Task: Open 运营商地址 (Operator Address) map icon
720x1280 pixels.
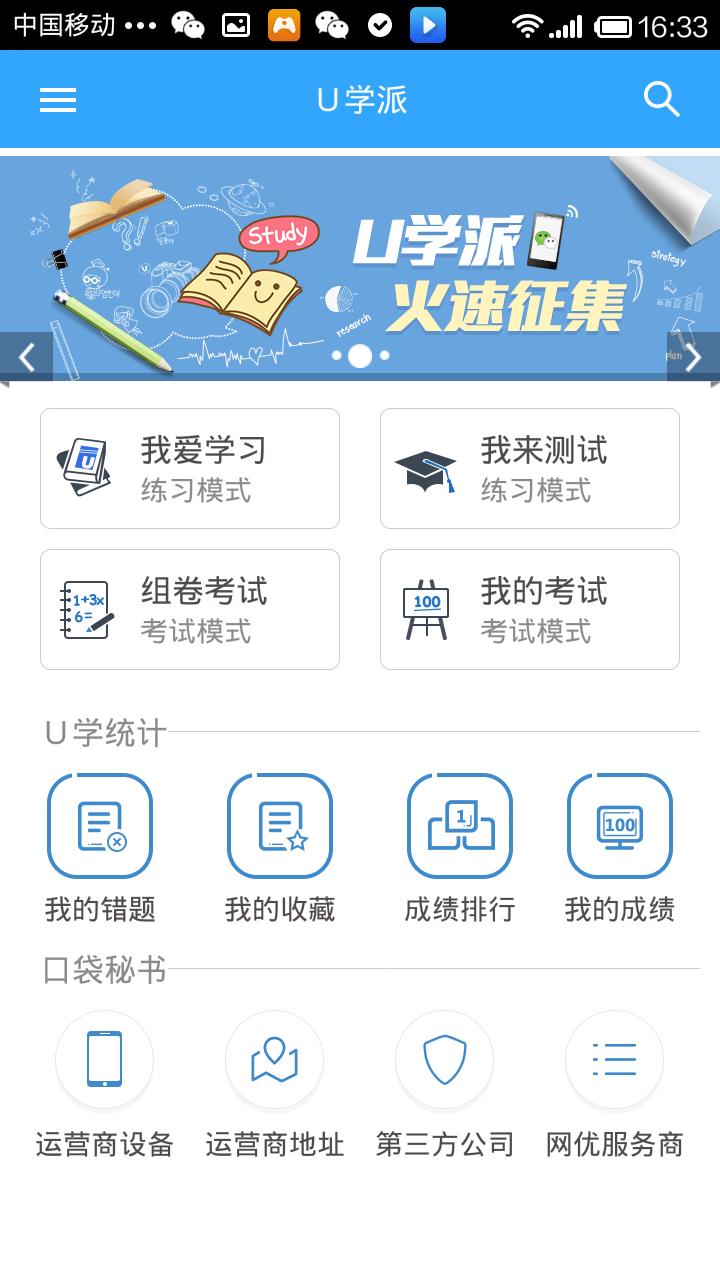Action: pos(274,1059)
